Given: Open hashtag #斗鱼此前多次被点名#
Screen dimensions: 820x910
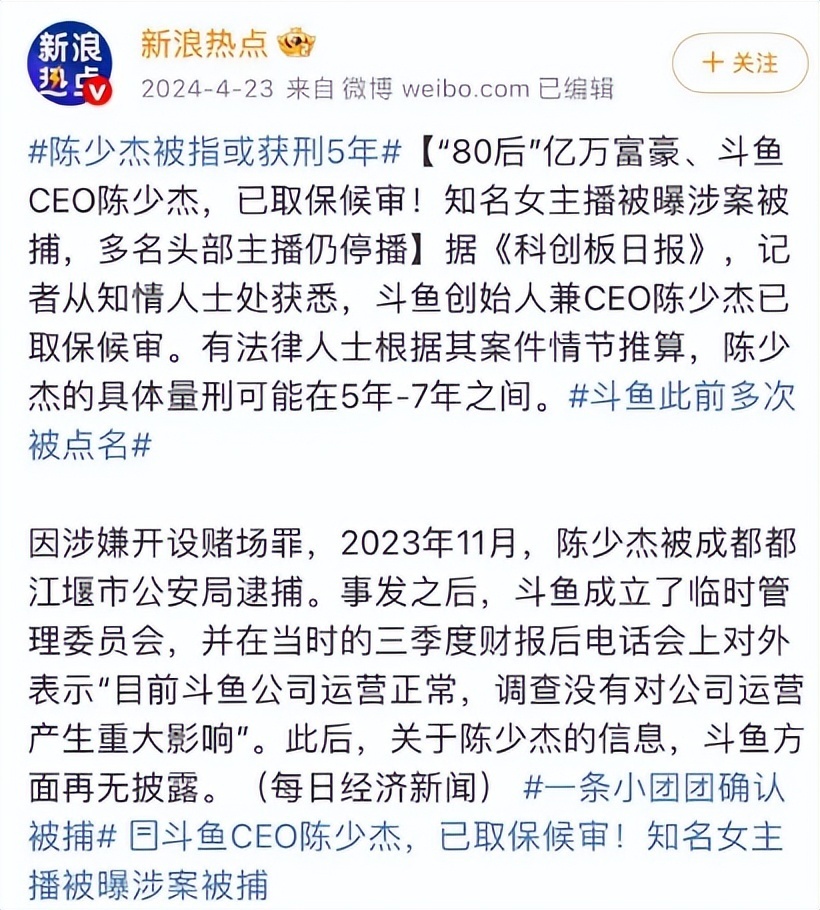Looking at the screenshot, I should point(681,397).
